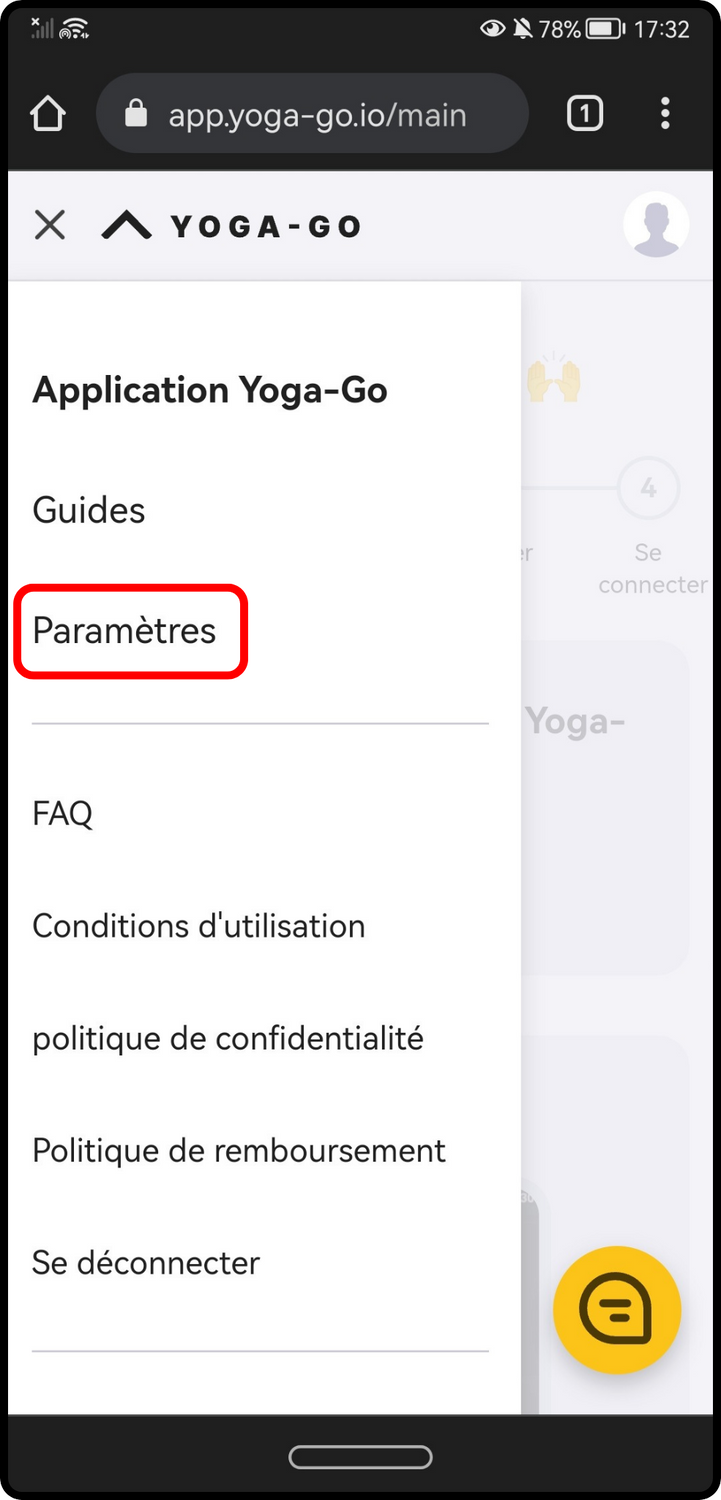
Task: Open the yellow chat support button
Action: (x=617, y=1309)
